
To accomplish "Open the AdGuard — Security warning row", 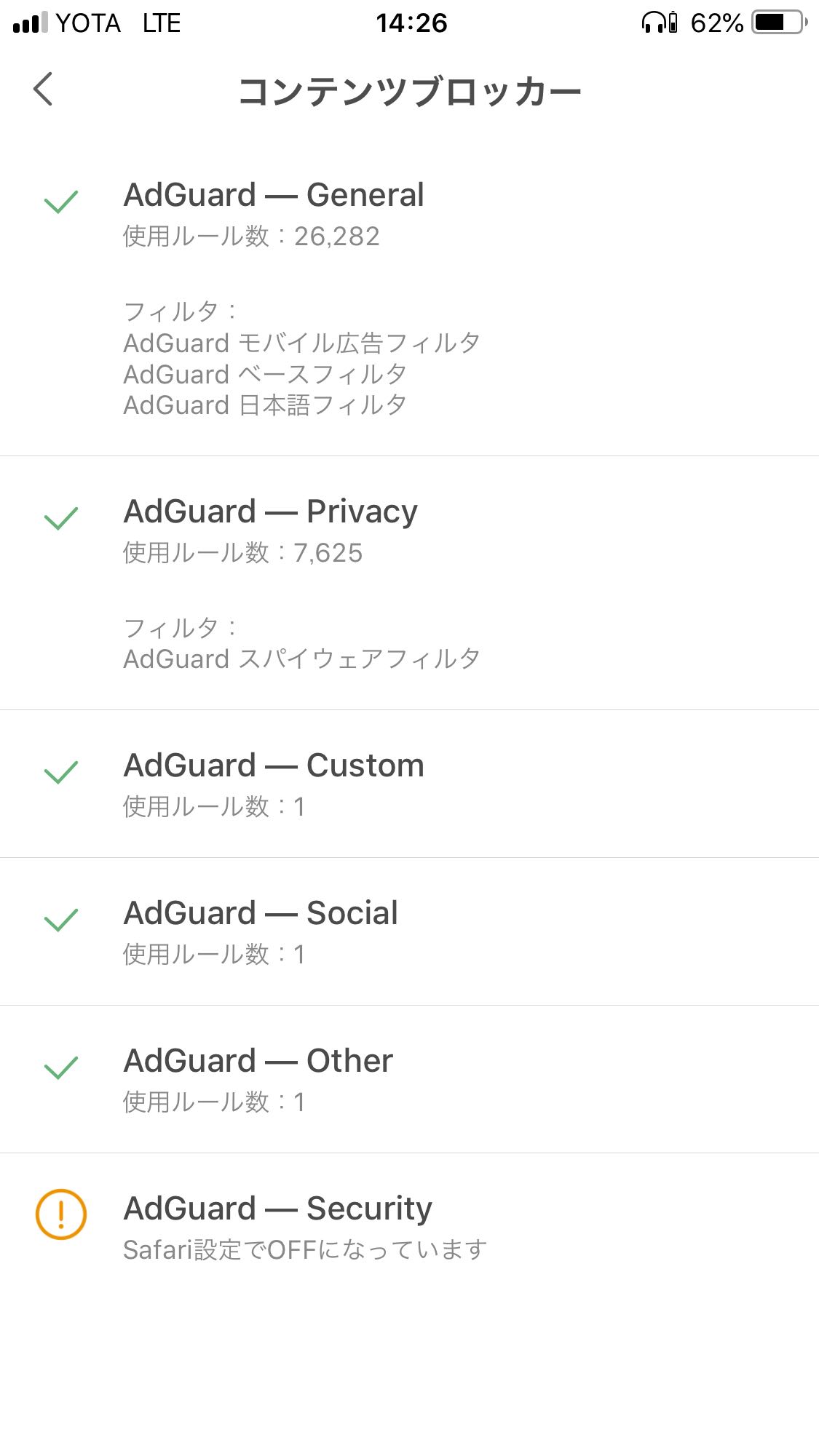I will [x=409, y=1227].
